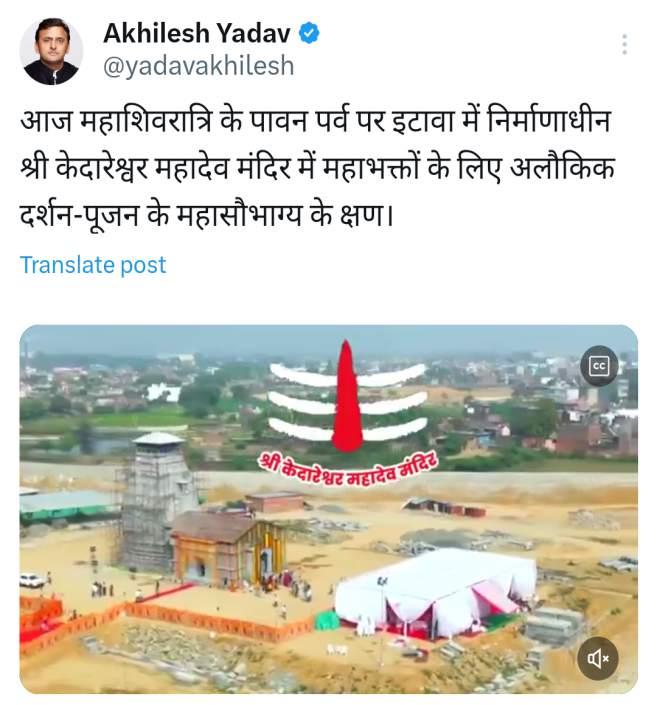Open the post's three-dot overflow menu
Viewport: 657px width, 705px height.
click(624, 45)
